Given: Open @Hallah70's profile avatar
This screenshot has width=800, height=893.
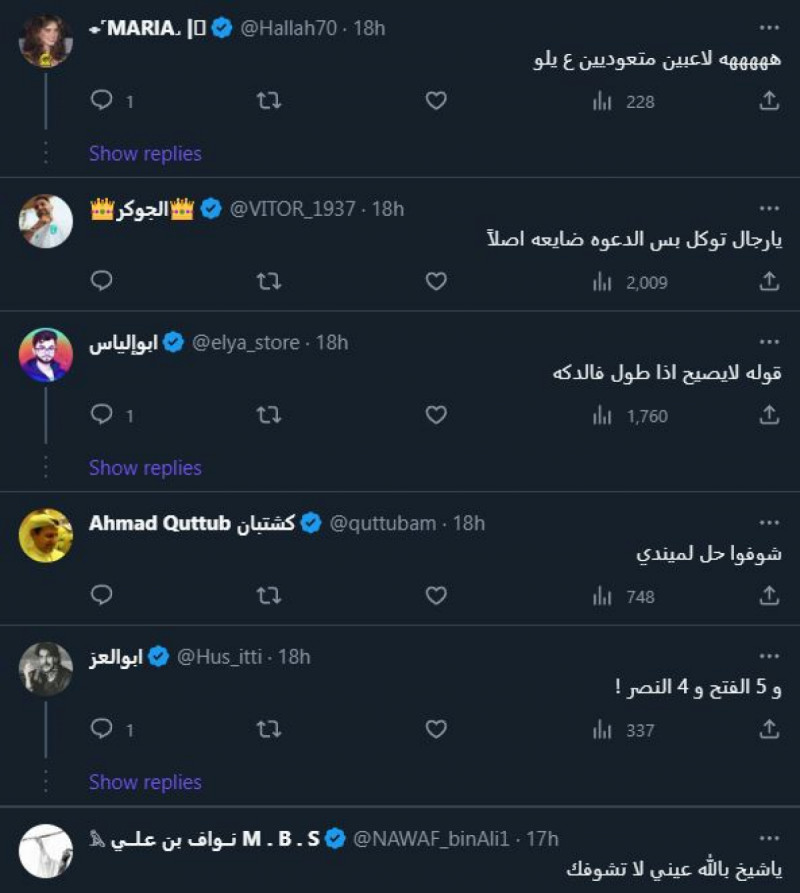Looking at the screenshot, I should click(x=46, y=41).
